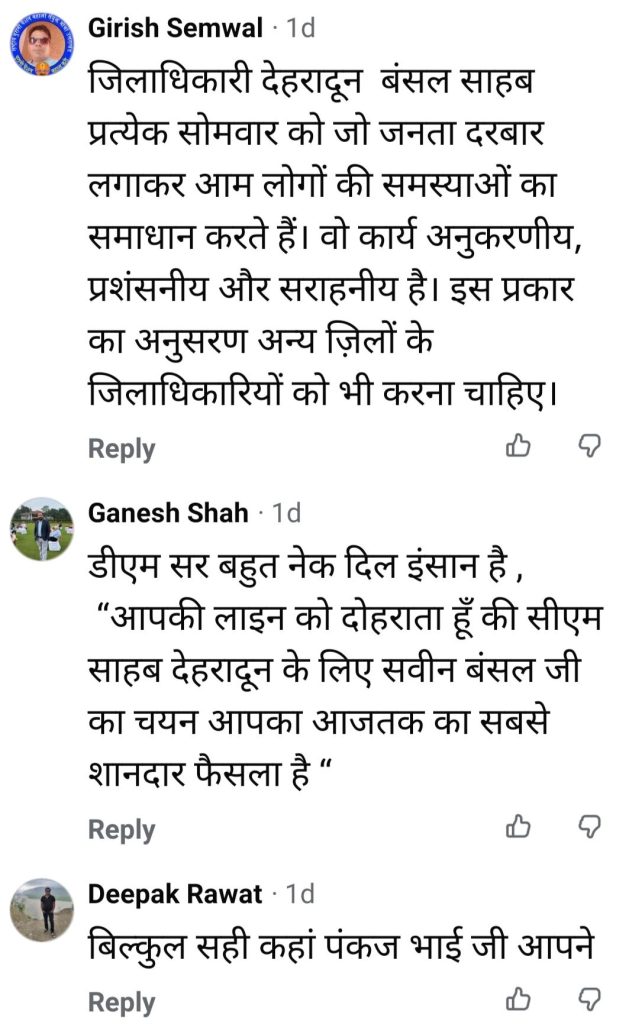Open Ganesh Shah's profile picture
This screenshot has height=1024, width=629.
[42, 529]
